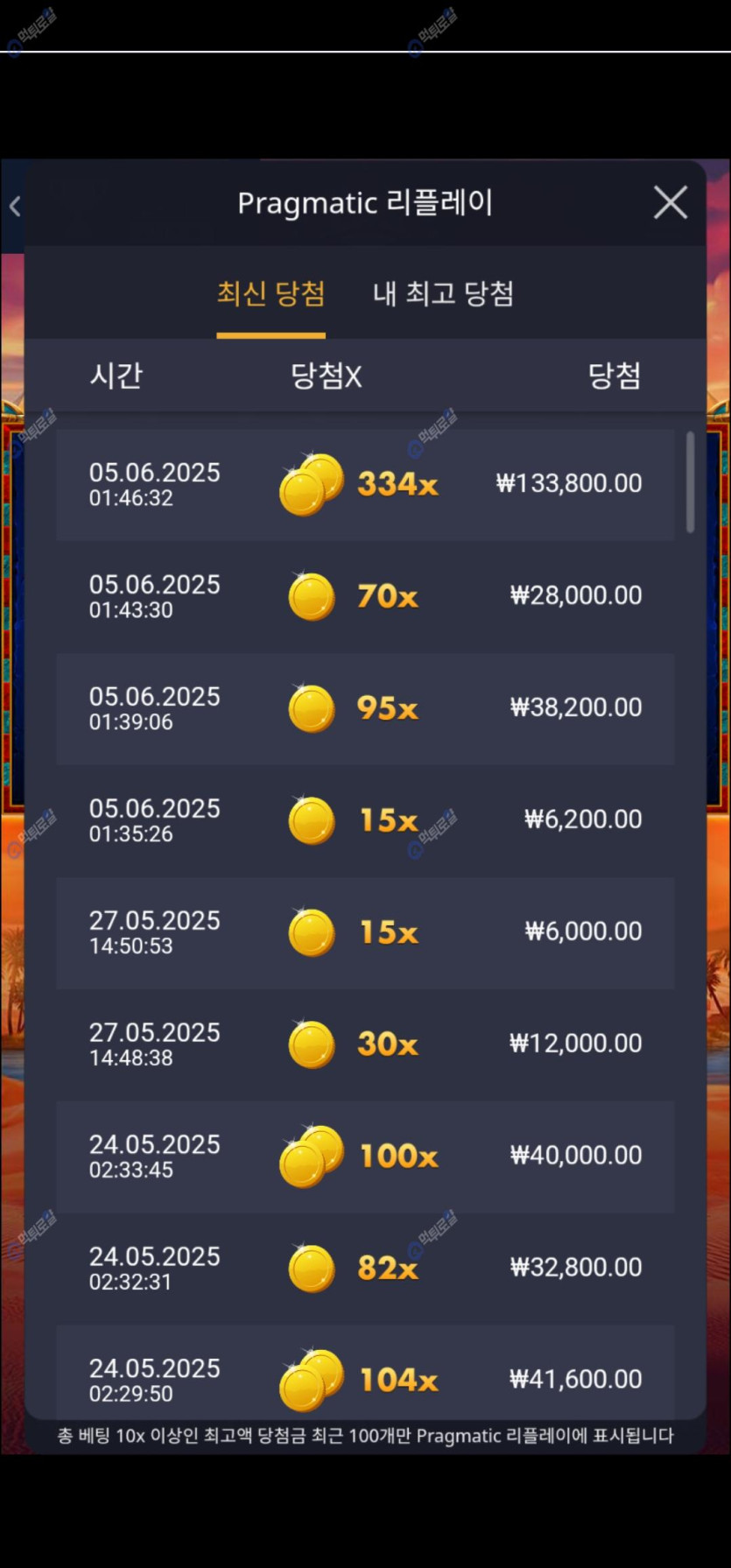Open the 15x replay worth ₩6,200.00
Viewport: 731px width, 1568px height.
tap(365, 820)
